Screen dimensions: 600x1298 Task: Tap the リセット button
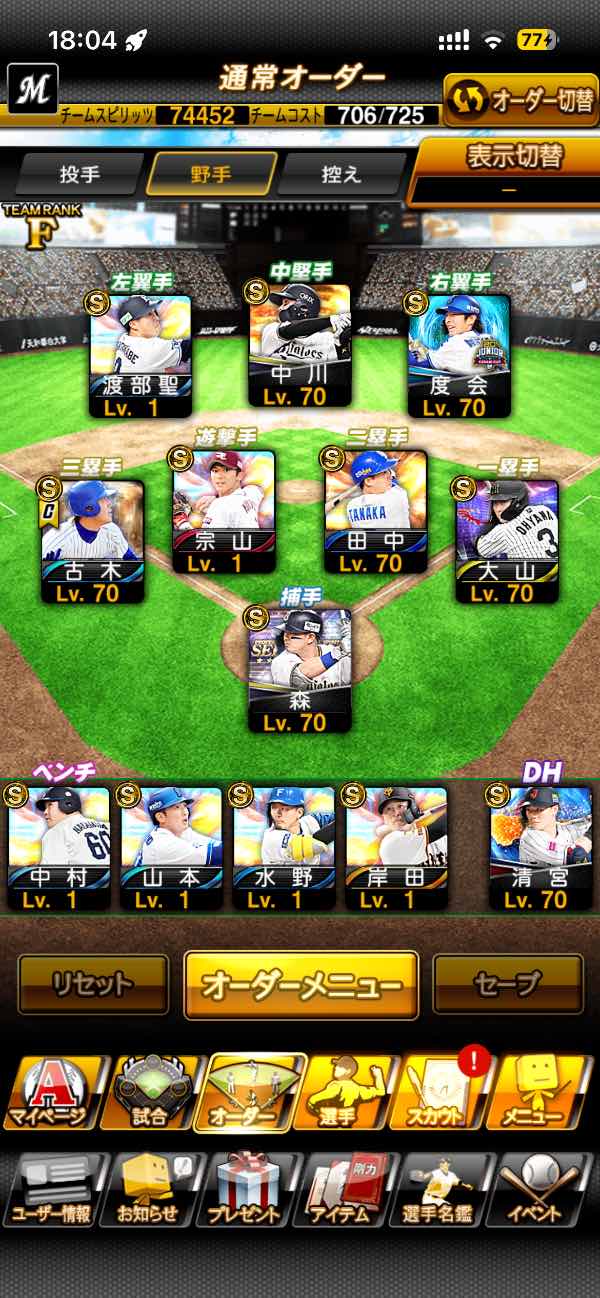click(93, 985)
